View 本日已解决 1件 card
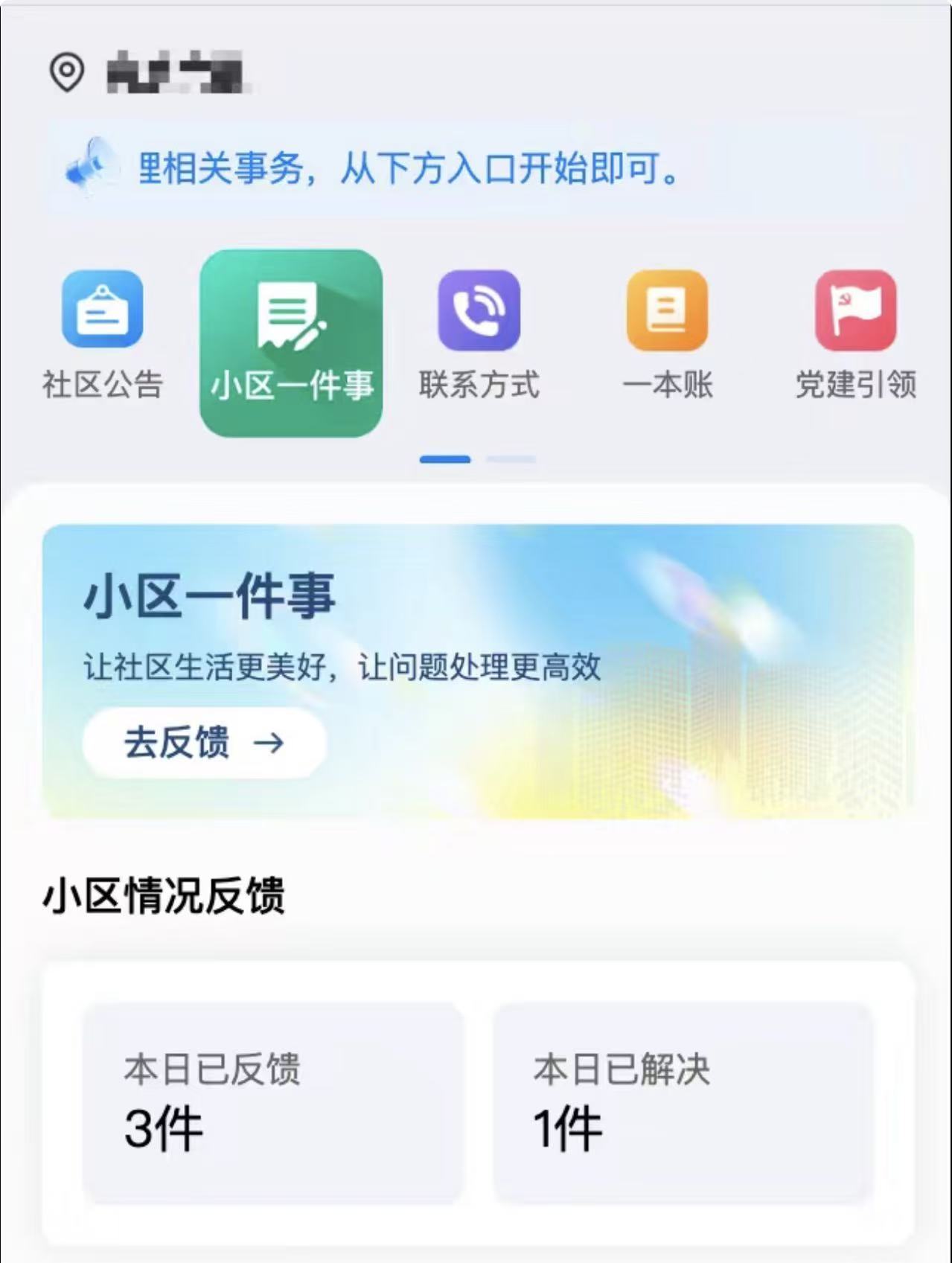Viewport: 952px width, 1263px height. [683, 1103]
